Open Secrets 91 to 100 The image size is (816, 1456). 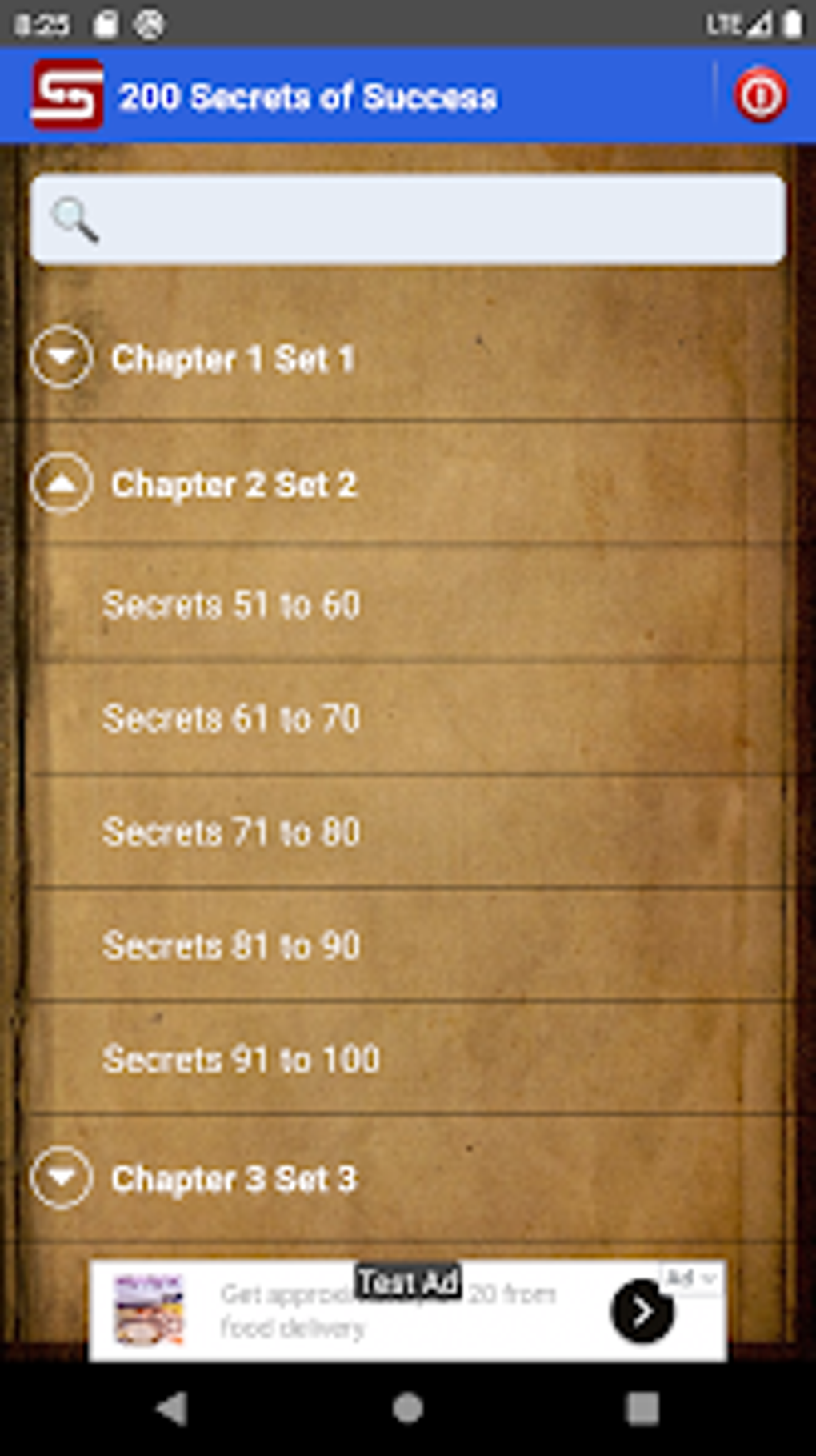(408, 1059)
